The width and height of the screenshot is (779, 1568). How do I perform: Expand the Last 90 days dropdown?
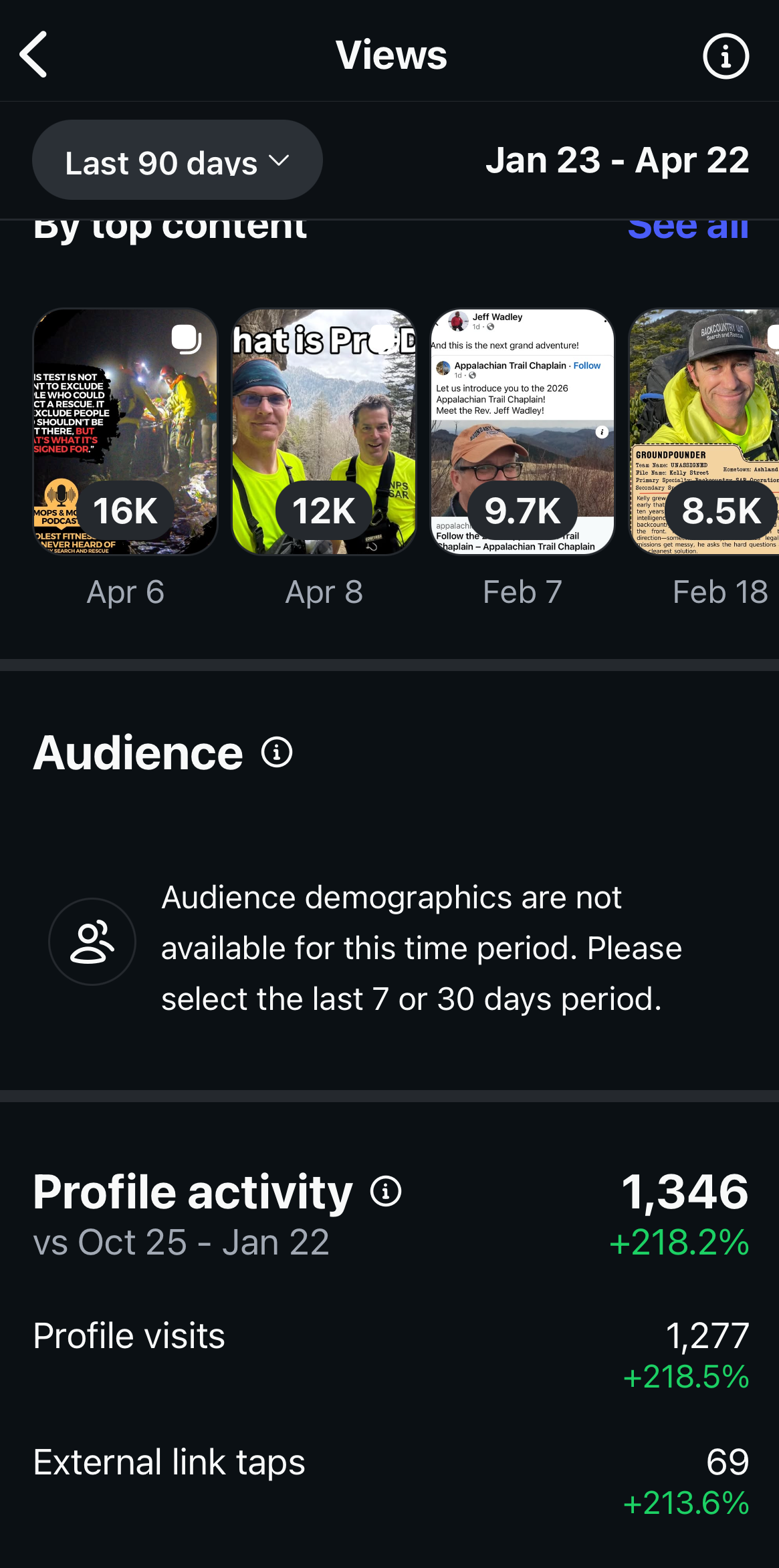tap(177, 160)
